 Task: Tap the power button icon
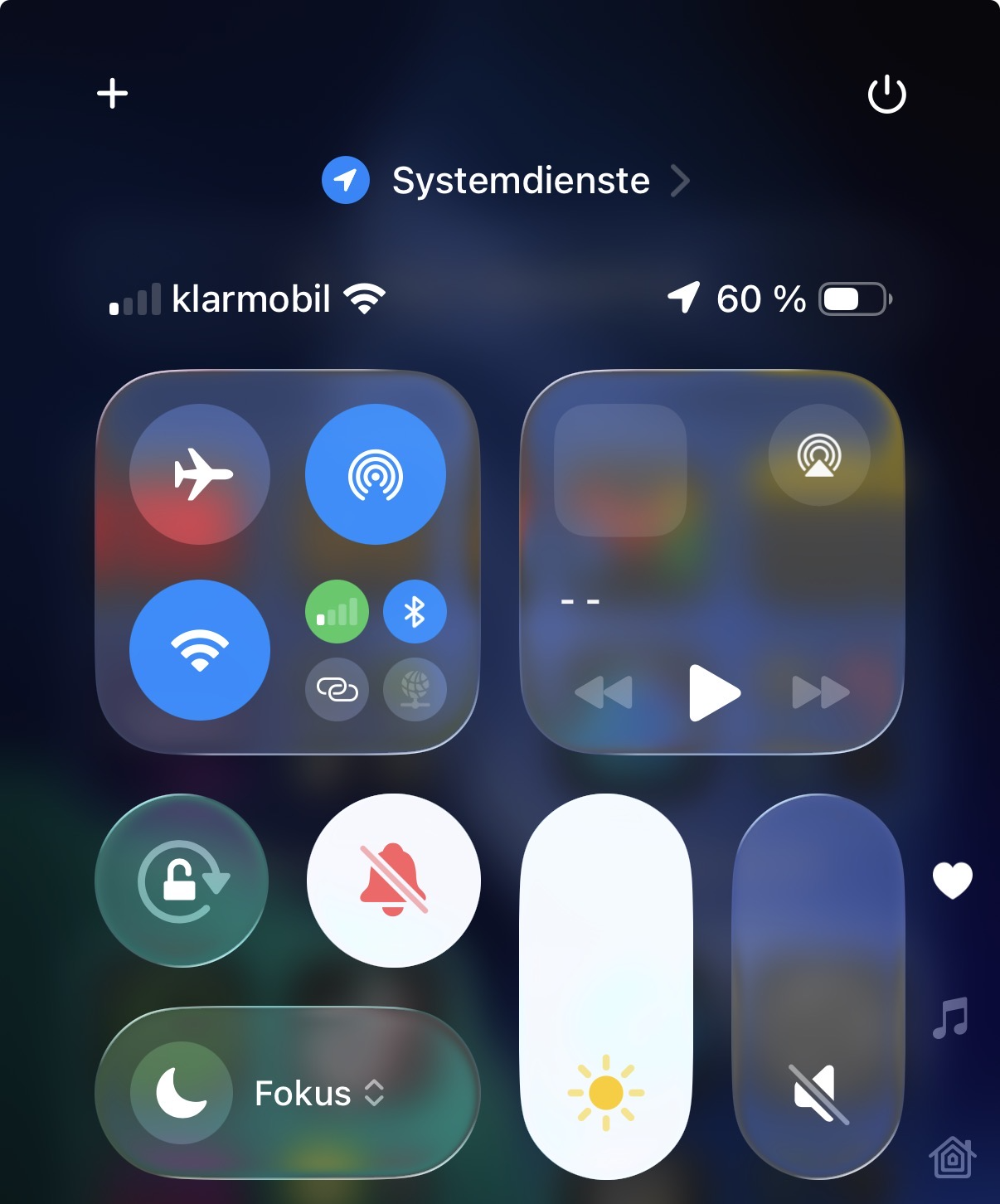point(886,94)
